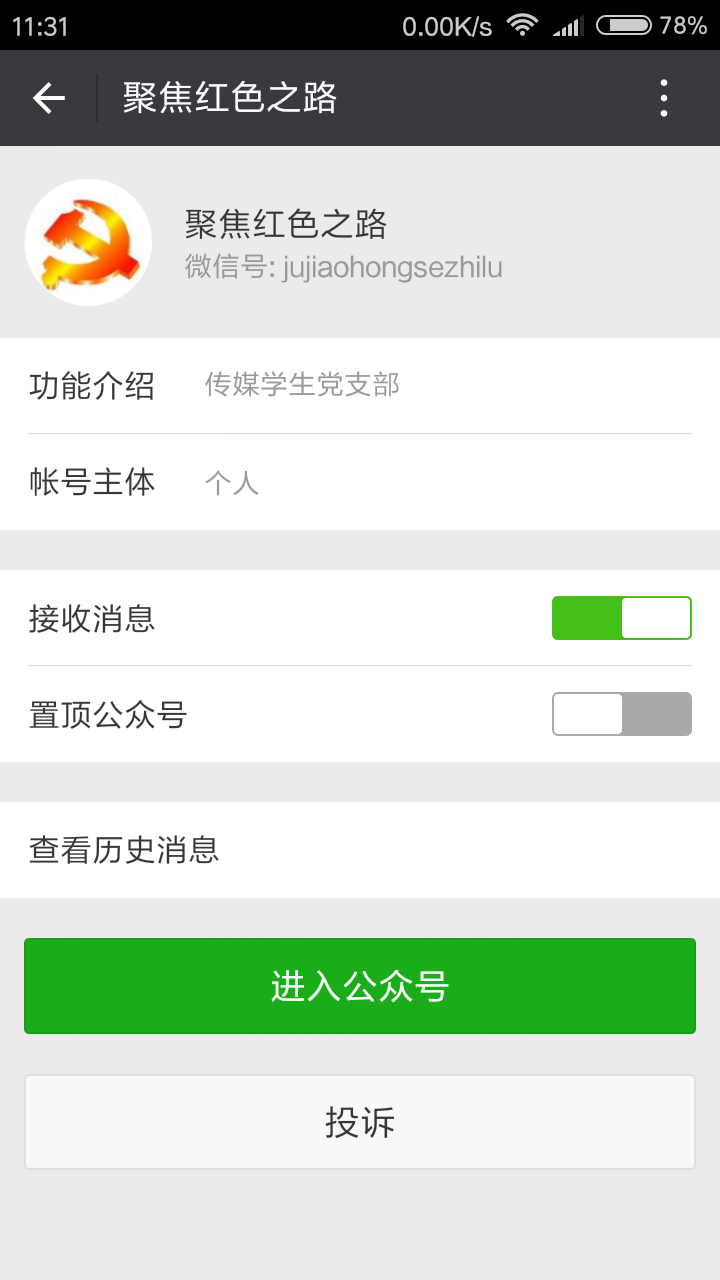Turn off the 接收消息 switch
The width and height of the screenshot is (720, 1280).
pyautogui.click(x=621, y=618)
